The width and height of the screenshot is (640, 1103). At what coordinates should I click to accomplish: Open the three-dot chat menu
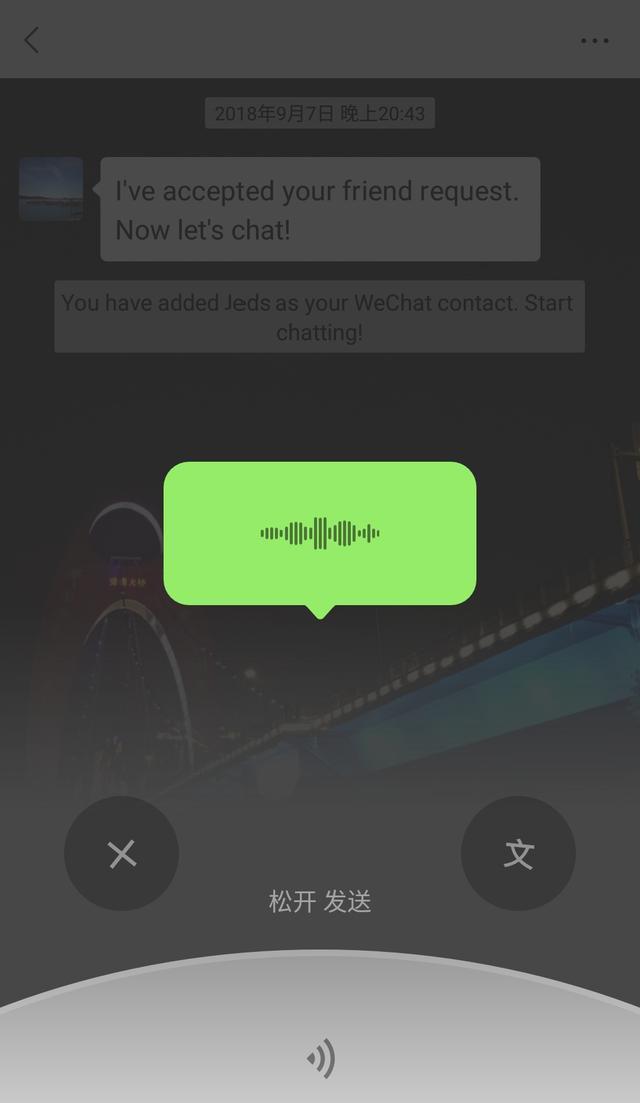click(595, 41)
